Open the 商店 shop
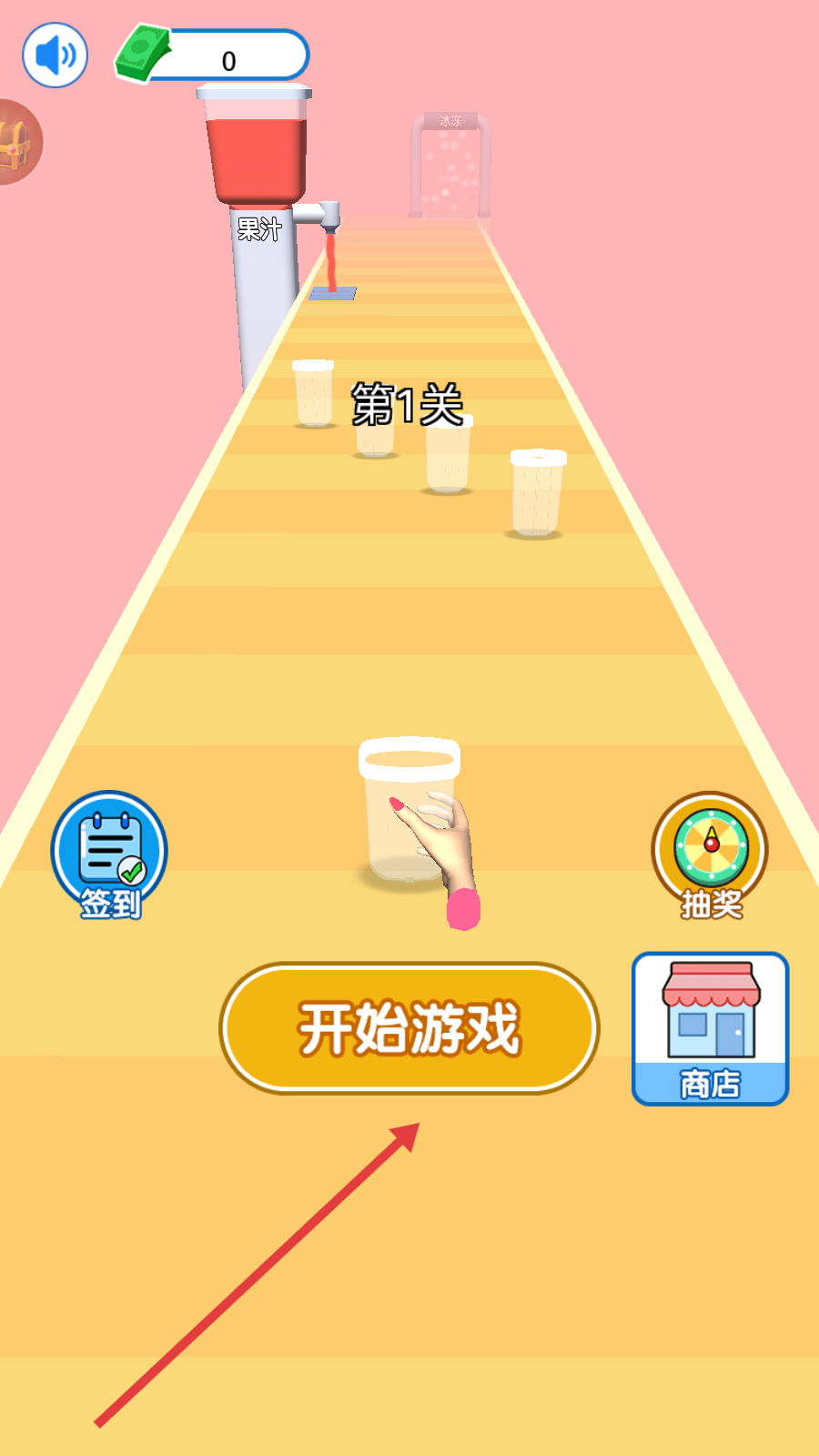Screen dimensions: 819x1456 (710, 1028)
